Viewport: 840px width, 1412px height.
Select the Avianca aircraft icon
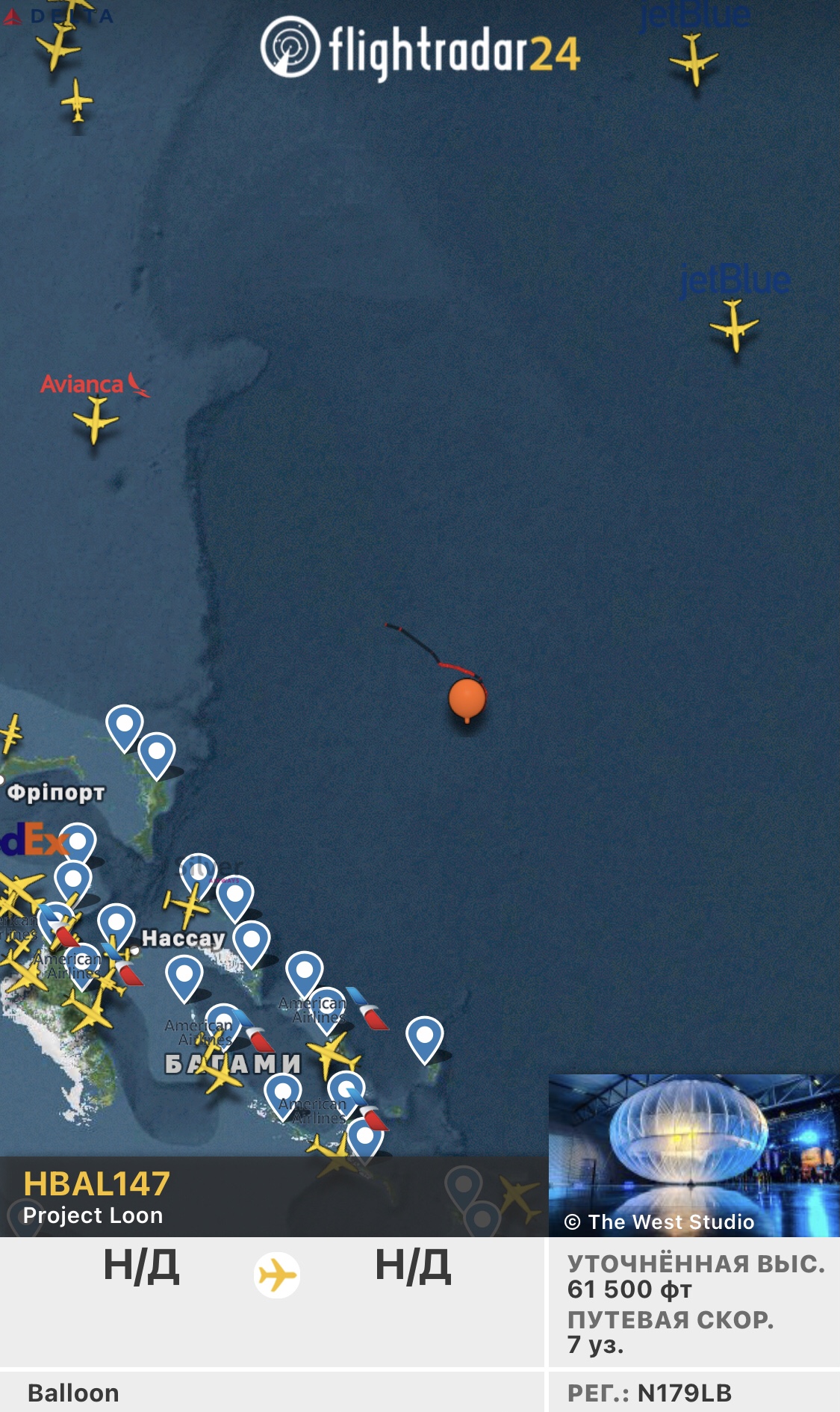[x=96, y=420]
